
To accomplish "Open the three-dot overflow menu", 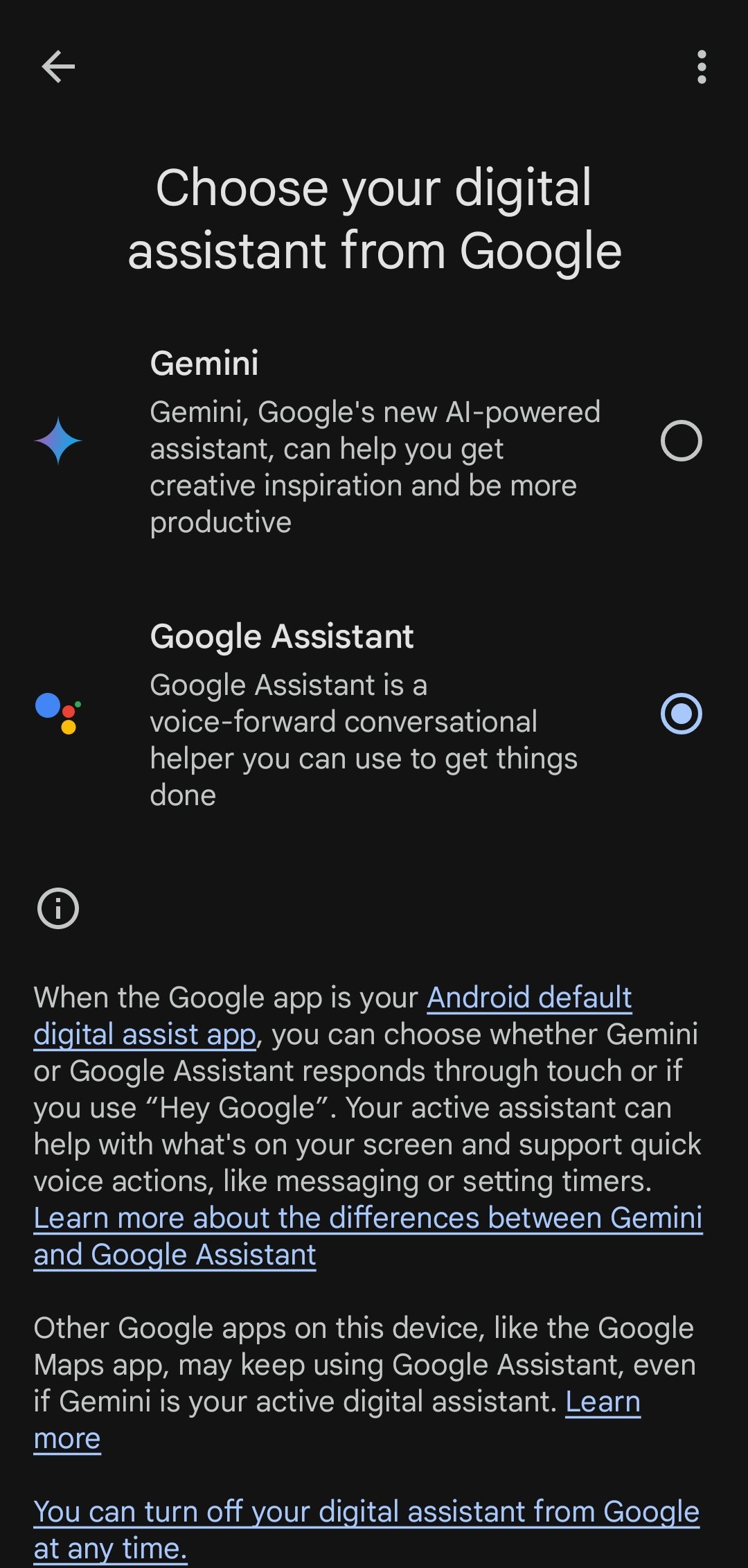I will [702, 67].
